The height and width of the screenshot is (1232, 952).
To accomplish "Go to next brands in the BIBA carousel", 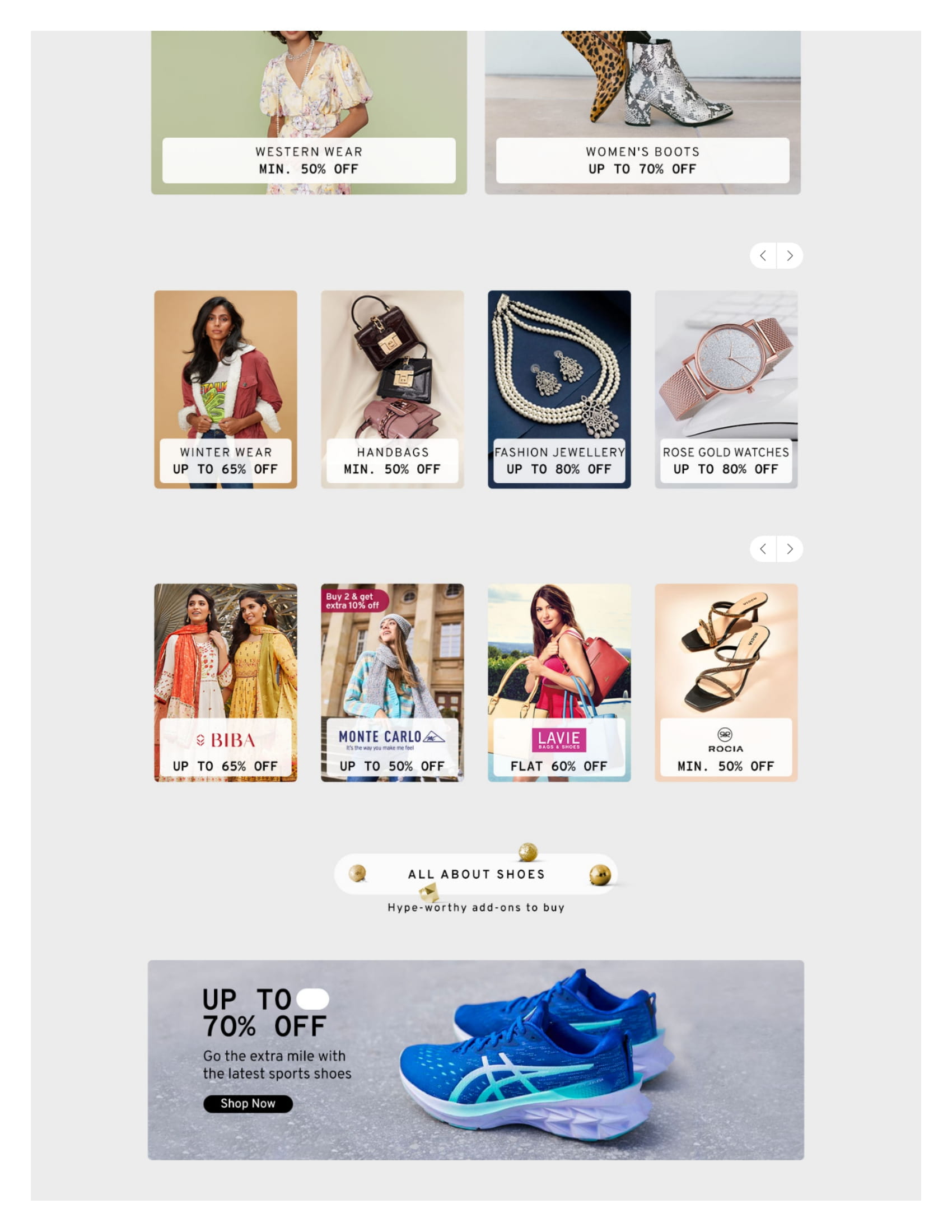I will [x=790, y=549].
